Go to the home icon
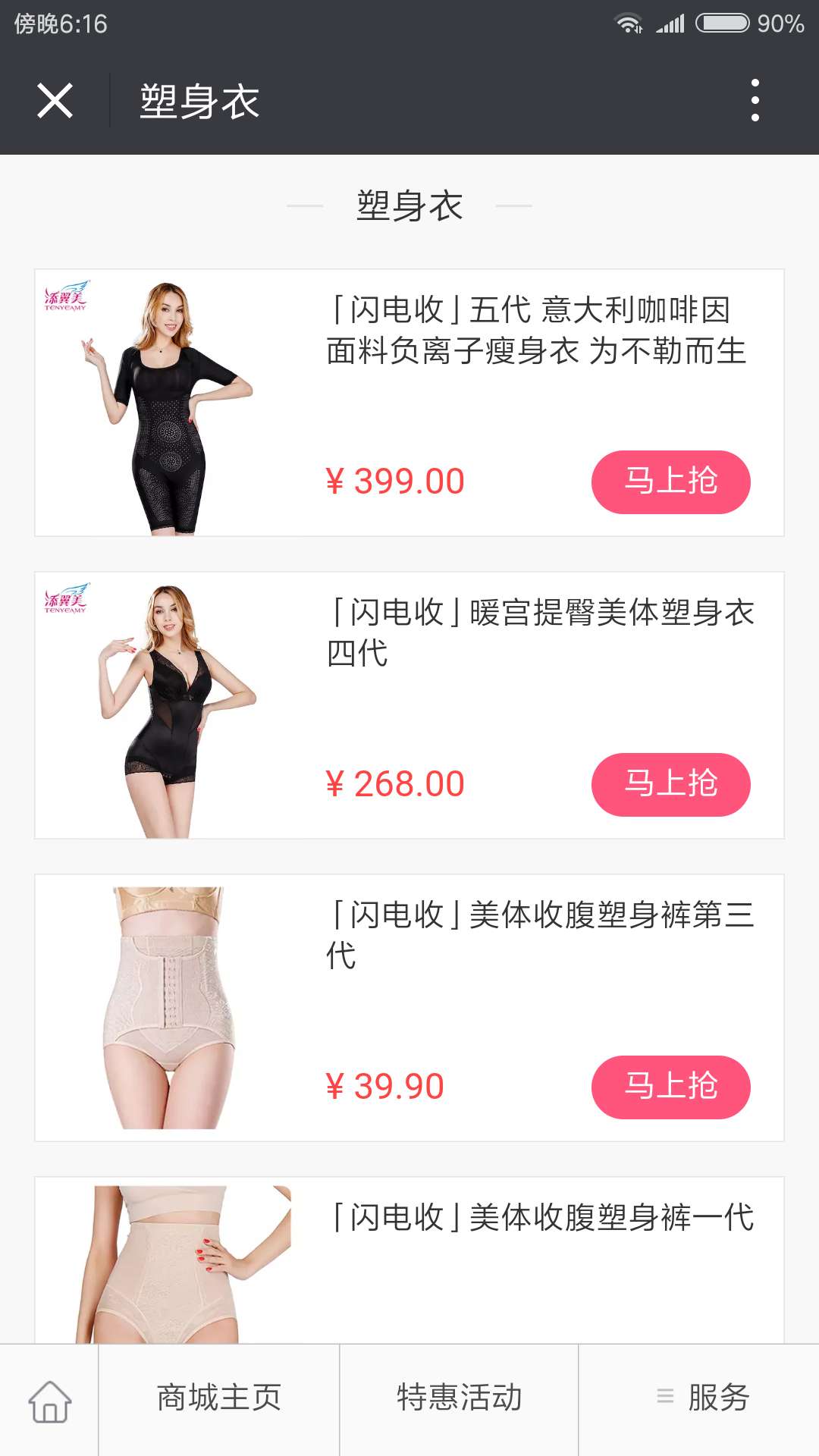Viewport: 819px width, 1456px height. [x=49, y=1400]
